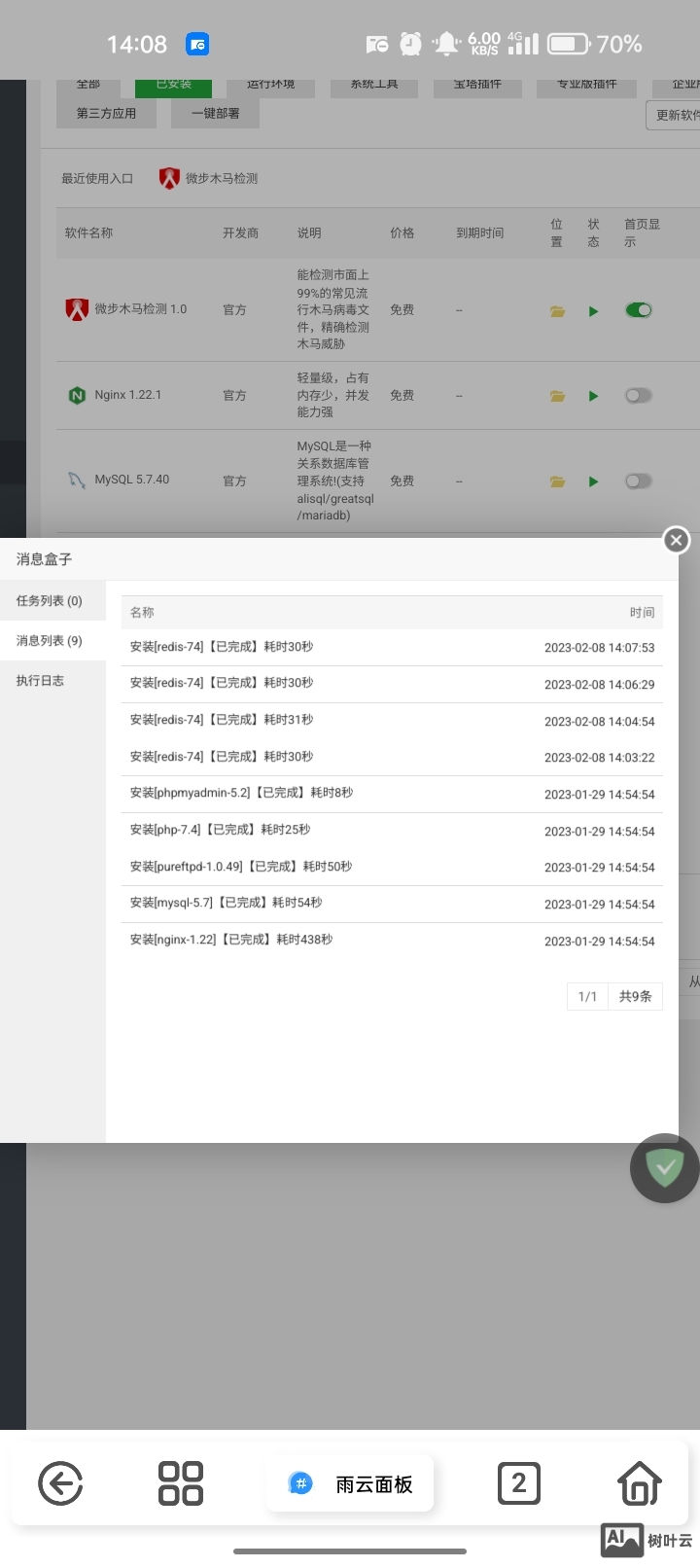Select the 一键部署 category
Image resolution: width=700 pixels, height=1568 pixels.
tap(215, 113)
